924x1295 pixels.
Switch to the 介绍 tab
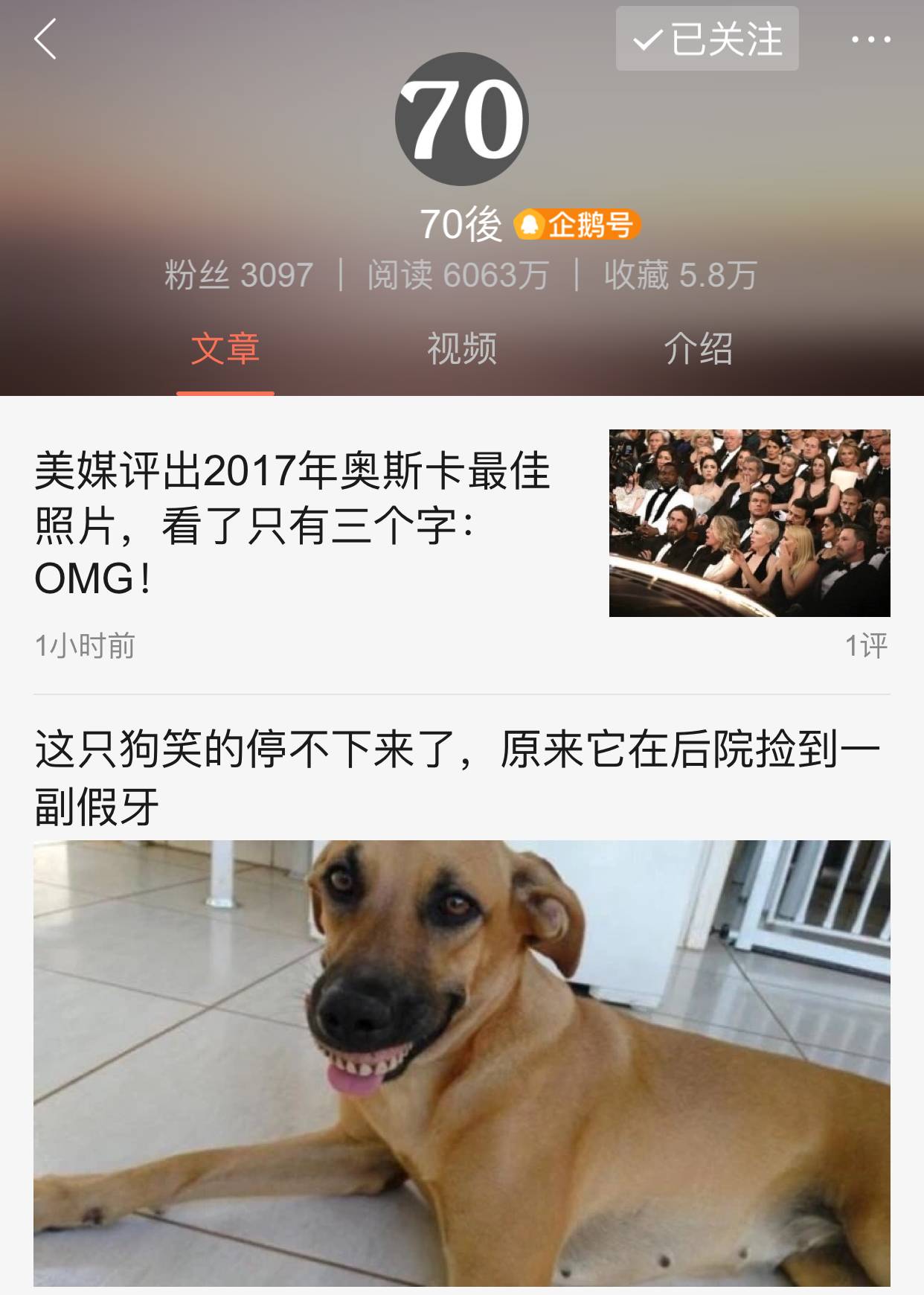[x=698, y=348]
